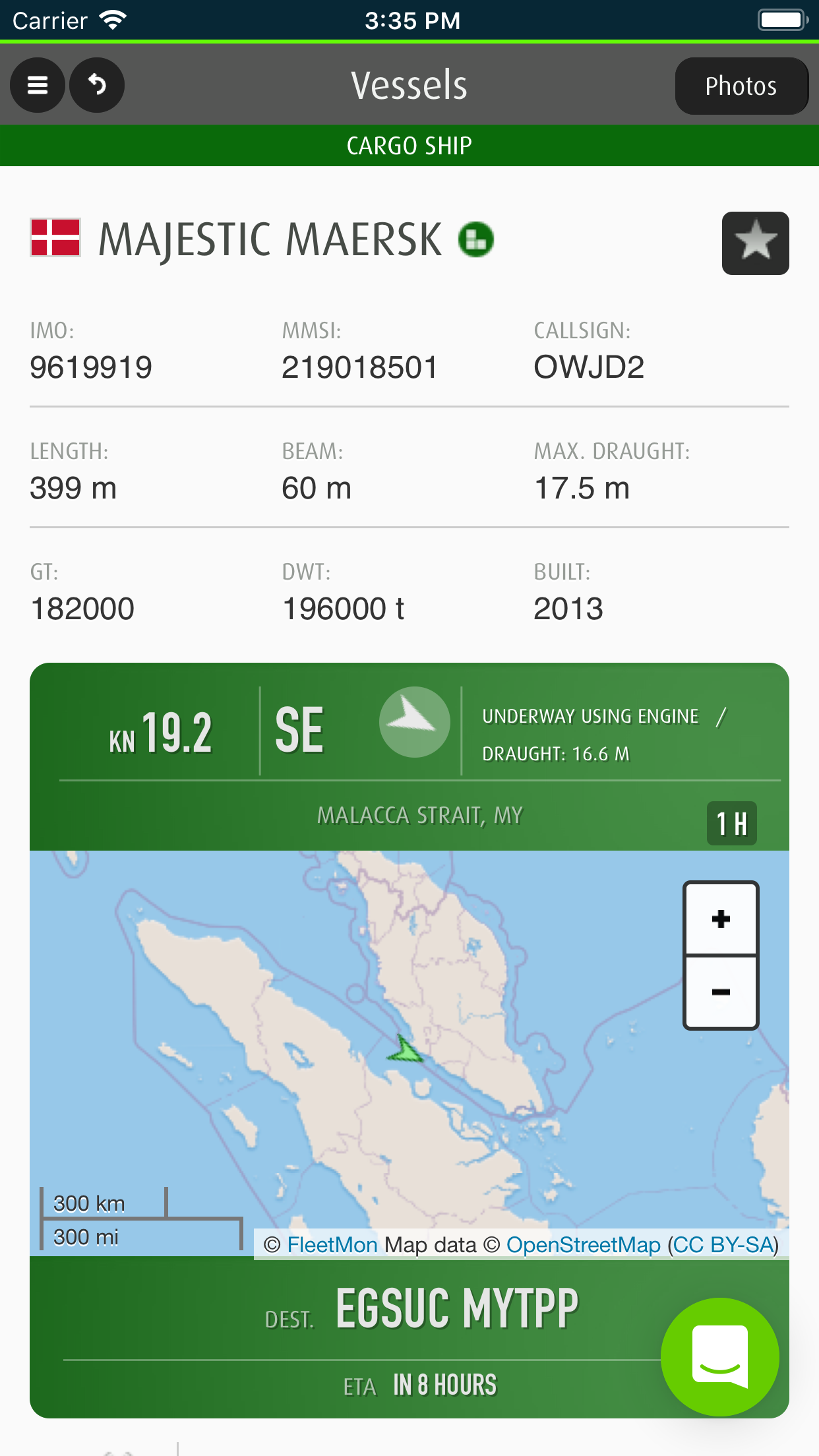Open the hamburger menu

tap(38, 85)
